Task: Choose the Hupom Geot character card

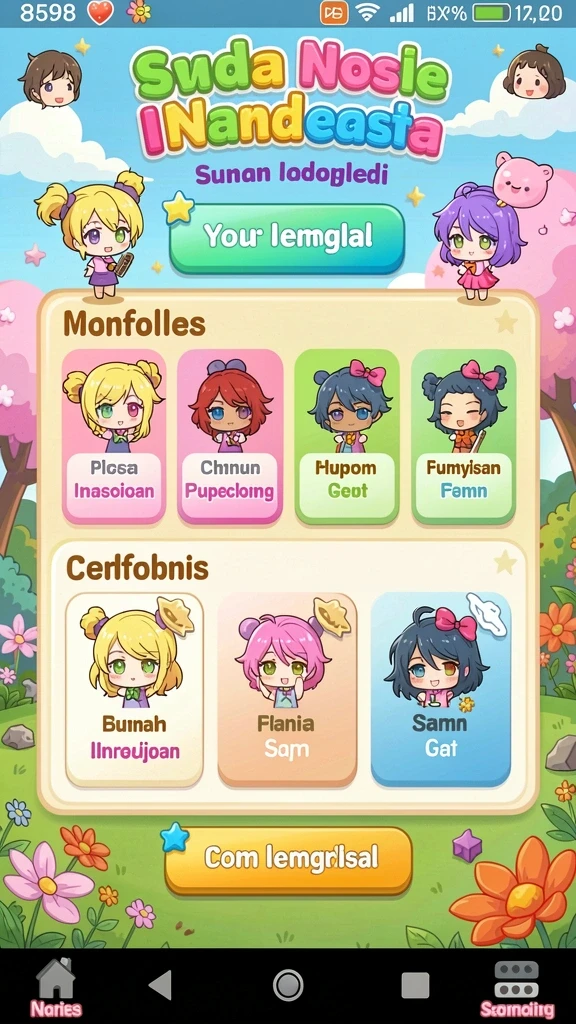Action: click(x=347, y=436)
